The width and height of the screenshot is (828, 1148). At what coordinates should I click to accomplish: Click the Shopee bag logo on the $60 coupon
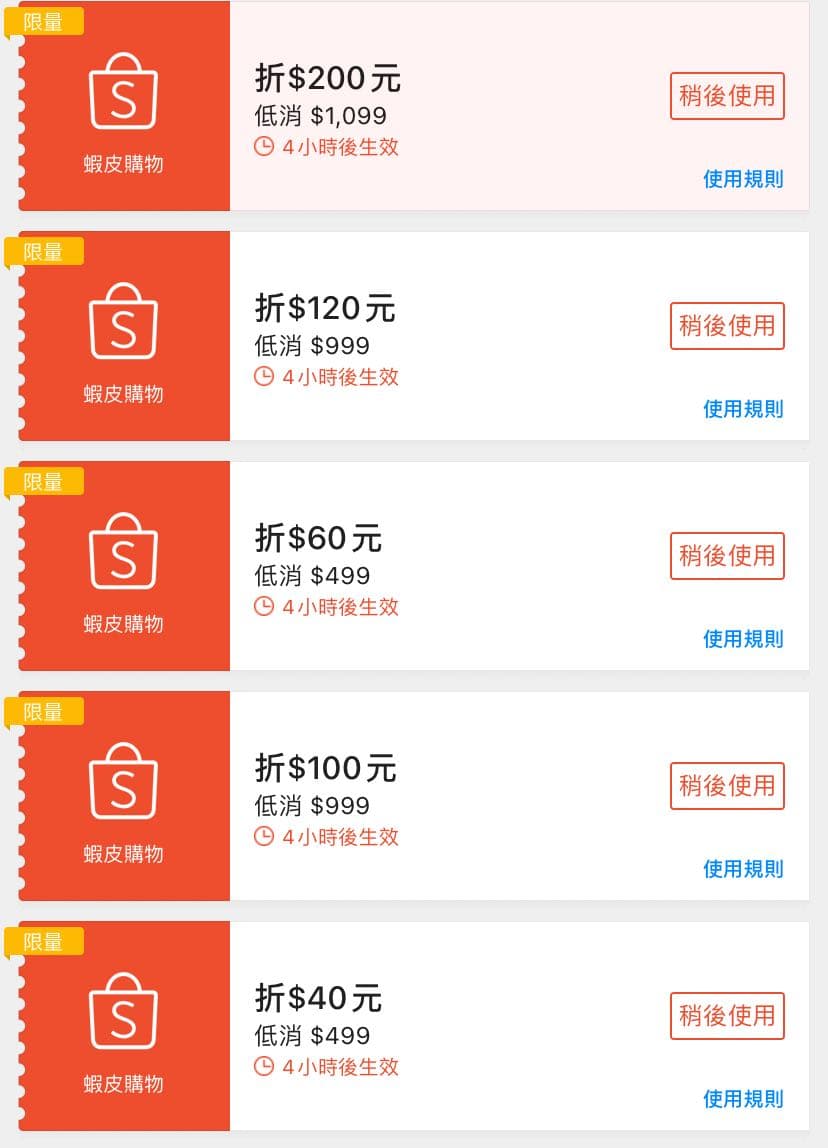(124, 550)
